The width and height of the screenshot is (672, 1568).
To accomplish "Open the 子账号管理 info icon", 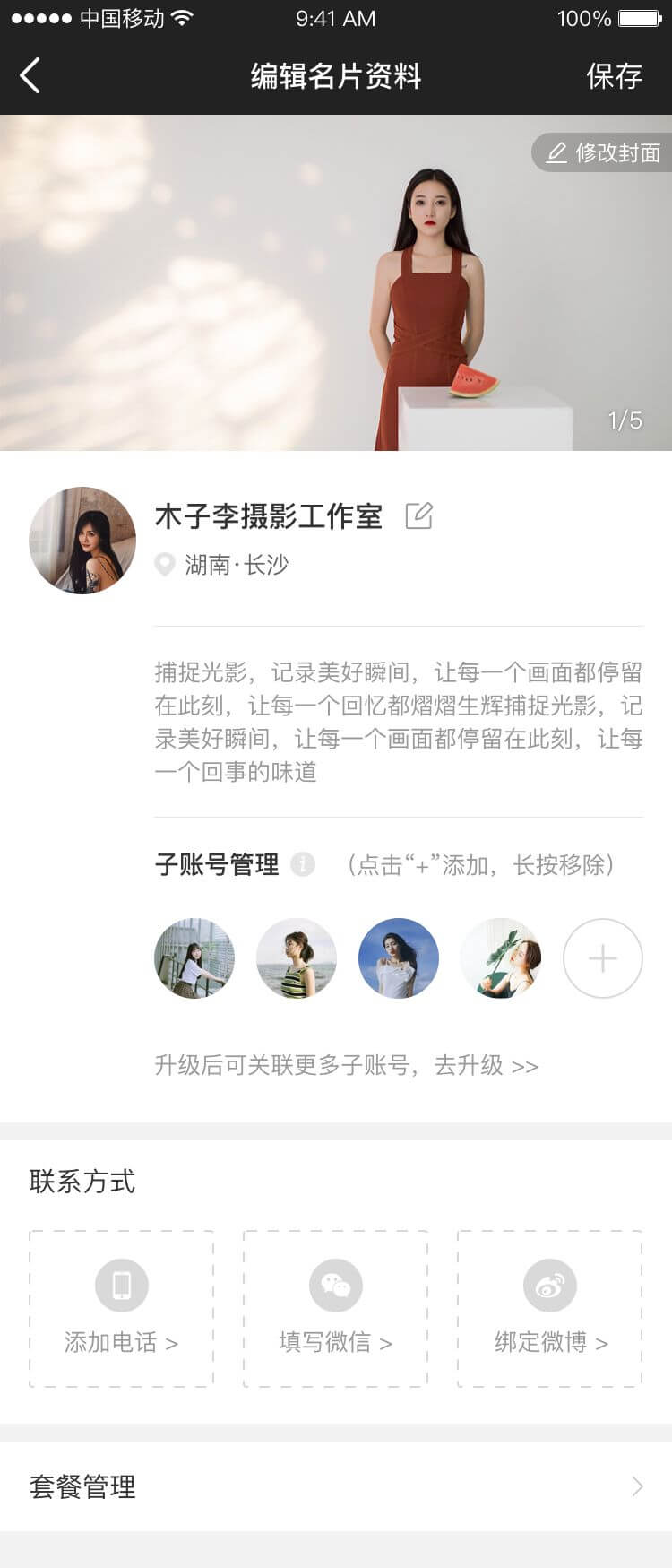I will click(303, 864).
